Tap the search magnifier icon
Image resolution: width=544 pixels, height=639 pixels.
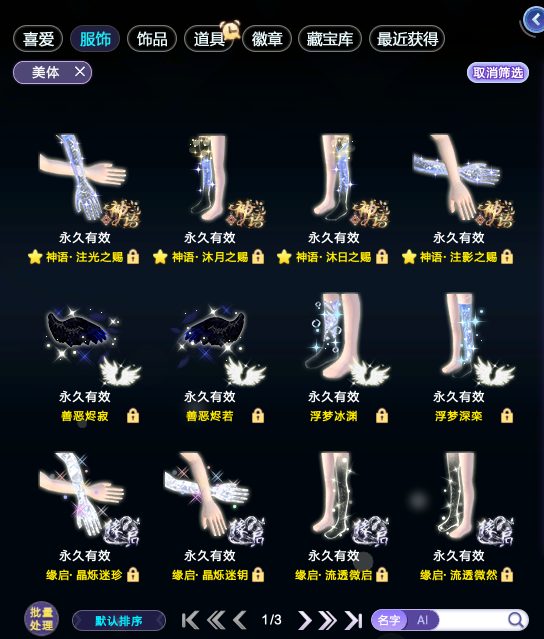tap(516, 620)
